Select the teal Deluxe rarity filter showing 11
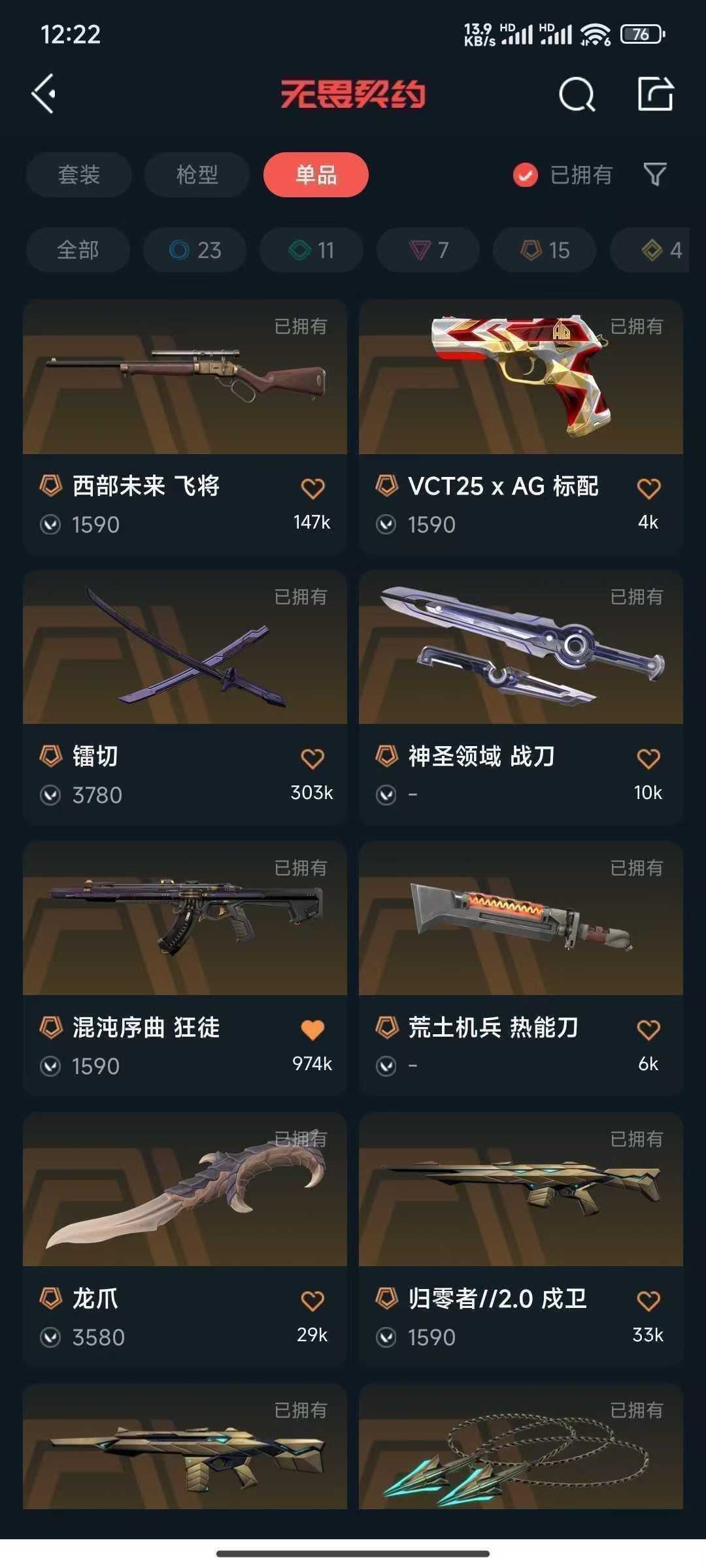Viewport: 706px width, 1568px height. (311, 250)
